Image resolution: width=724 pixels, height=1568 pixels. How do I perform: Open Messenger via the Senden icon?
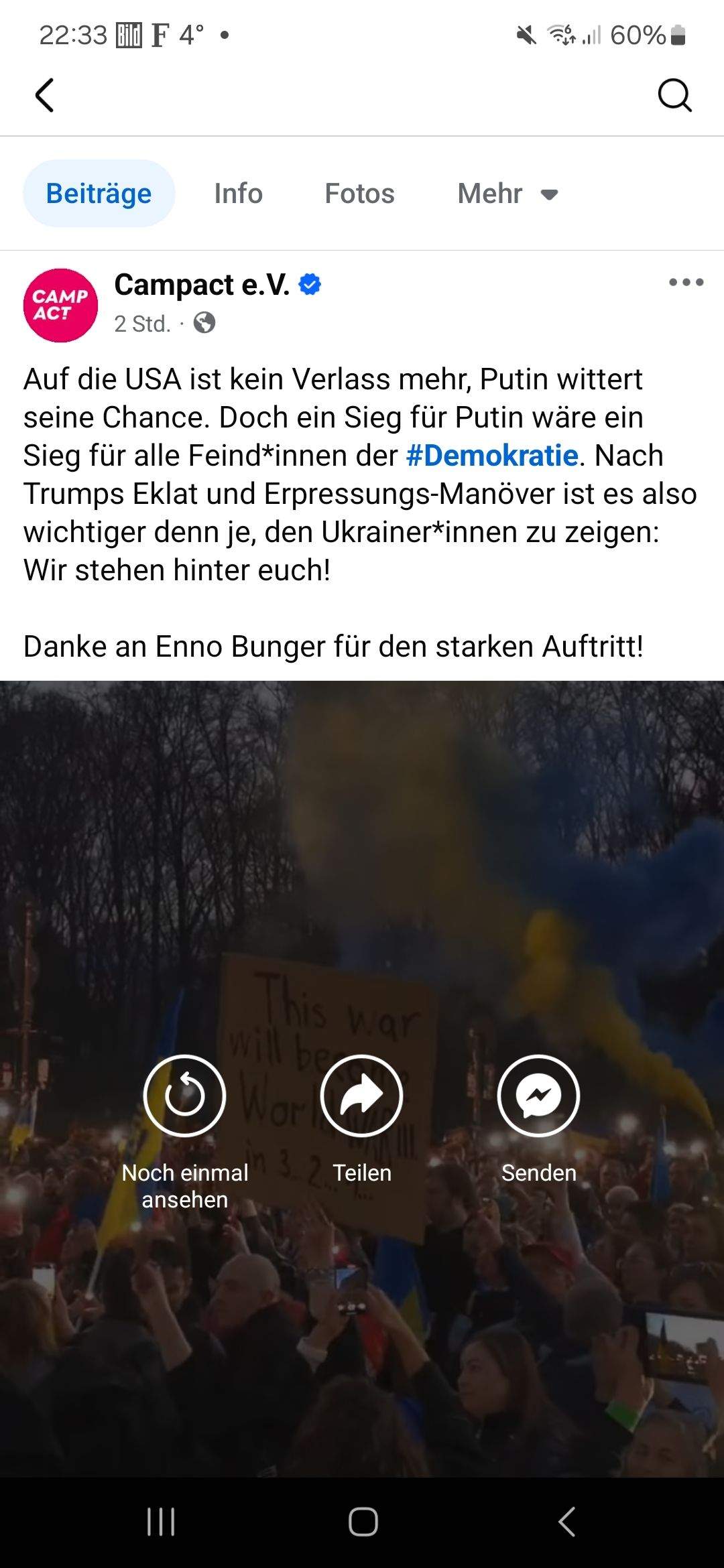point(538,1096)
